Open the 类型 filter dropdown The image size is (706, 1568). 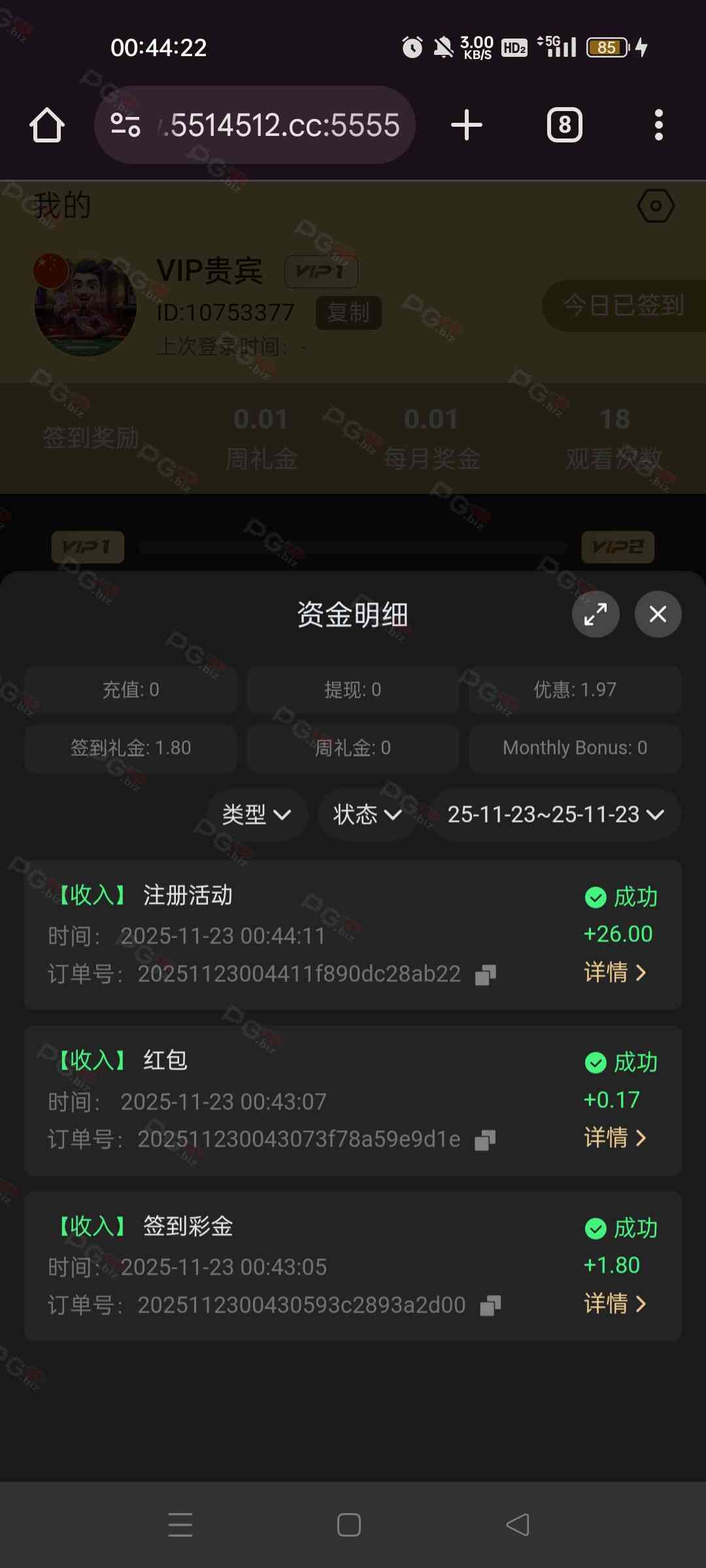256,814
